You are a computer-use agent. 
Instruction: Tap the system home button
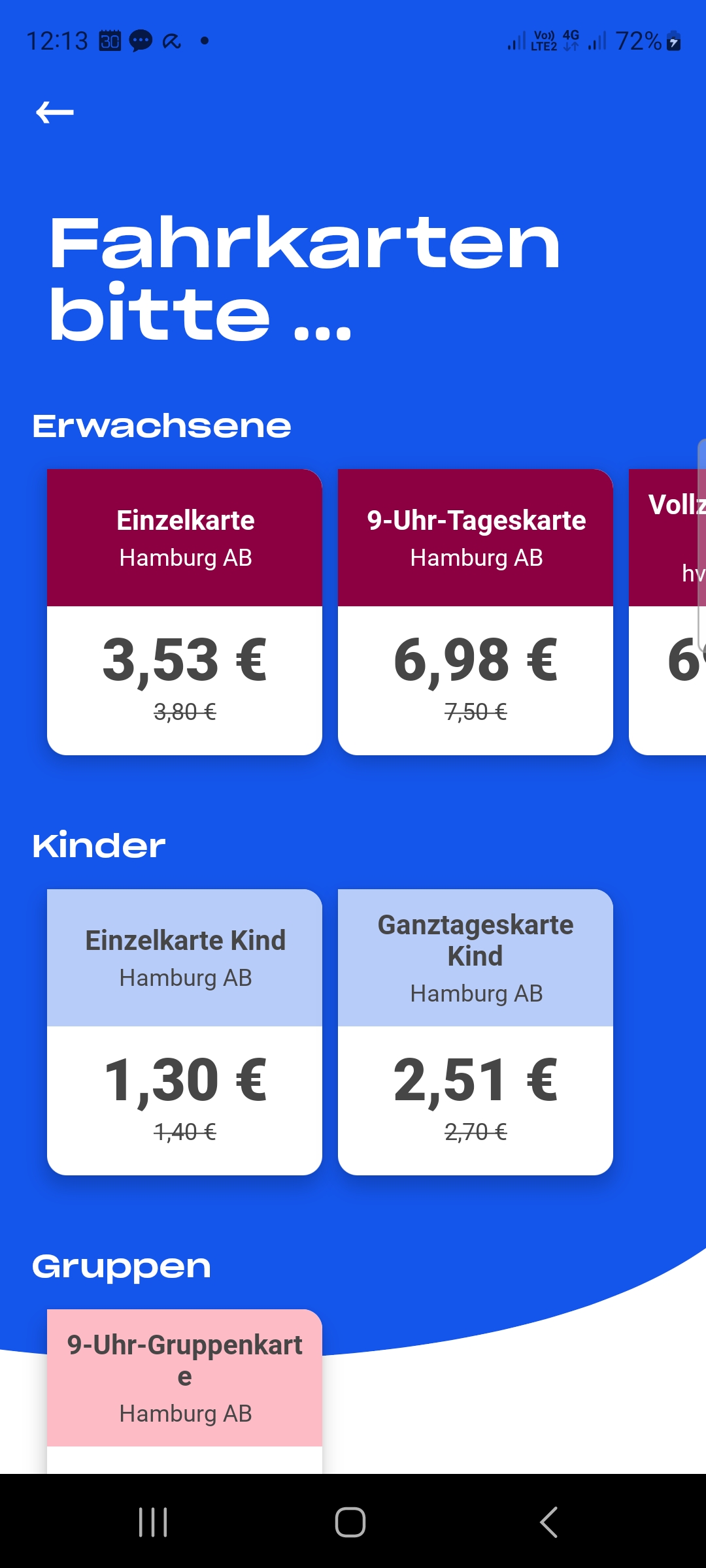(350, 1522)
